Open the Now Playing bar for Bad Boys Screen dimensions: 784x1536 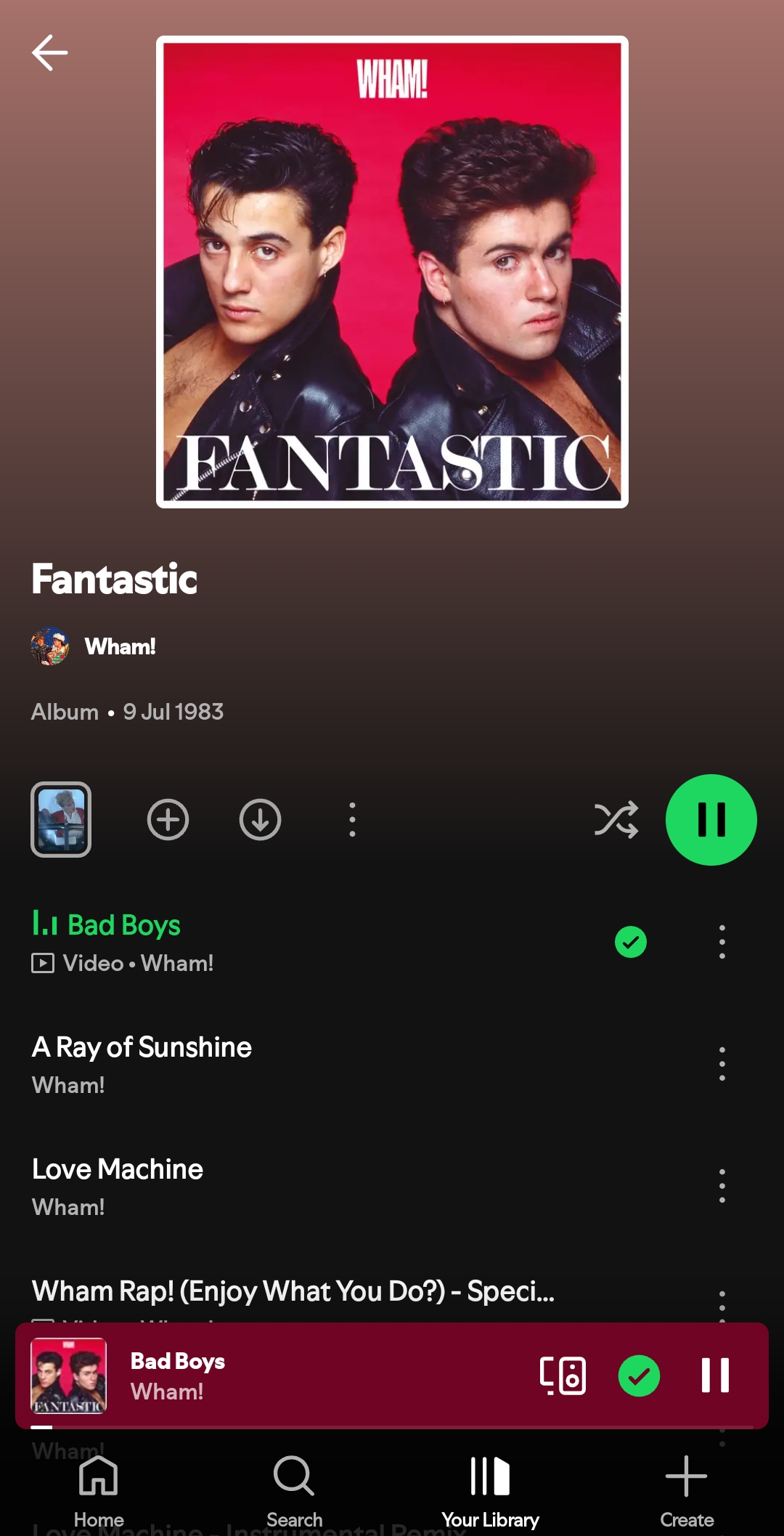290,1376
